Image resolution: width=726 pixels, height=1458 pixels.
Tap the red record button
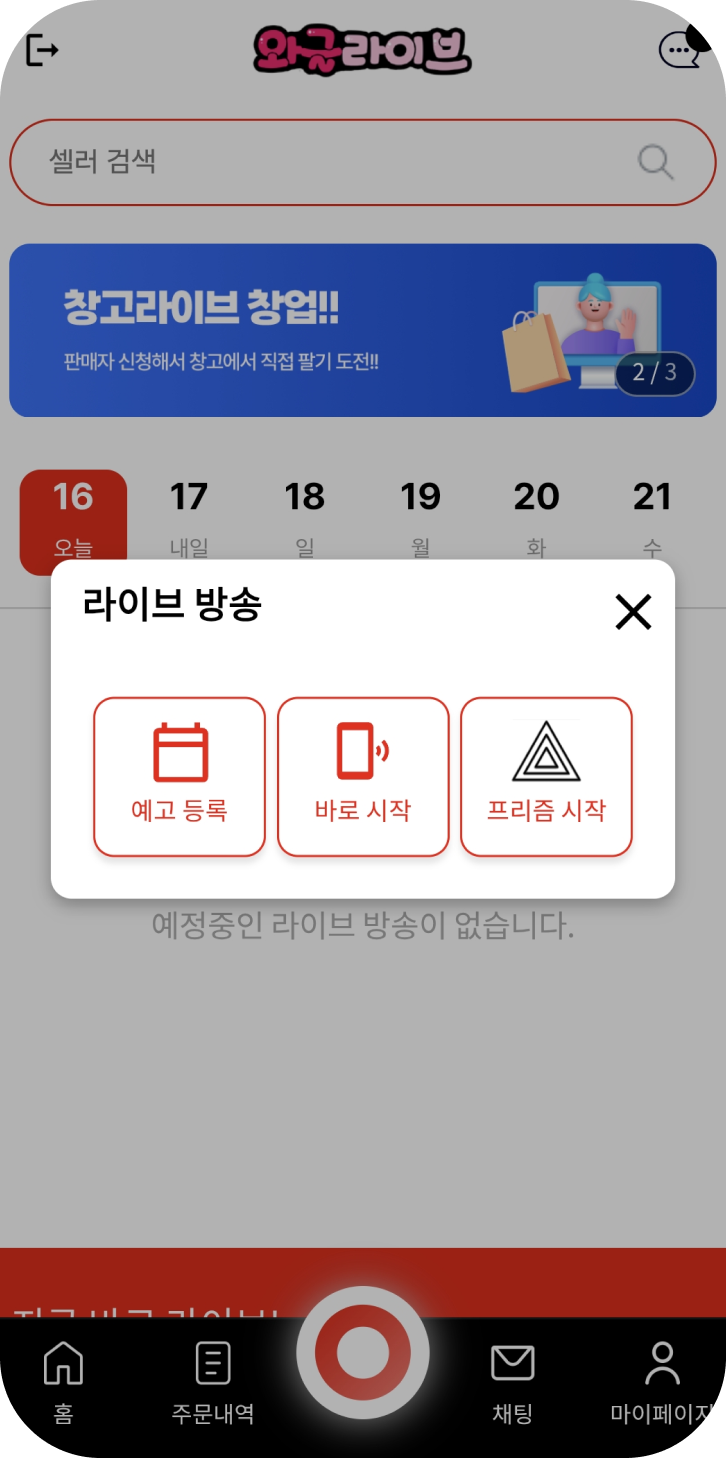pyautogui.click(x=363, y=1352)
